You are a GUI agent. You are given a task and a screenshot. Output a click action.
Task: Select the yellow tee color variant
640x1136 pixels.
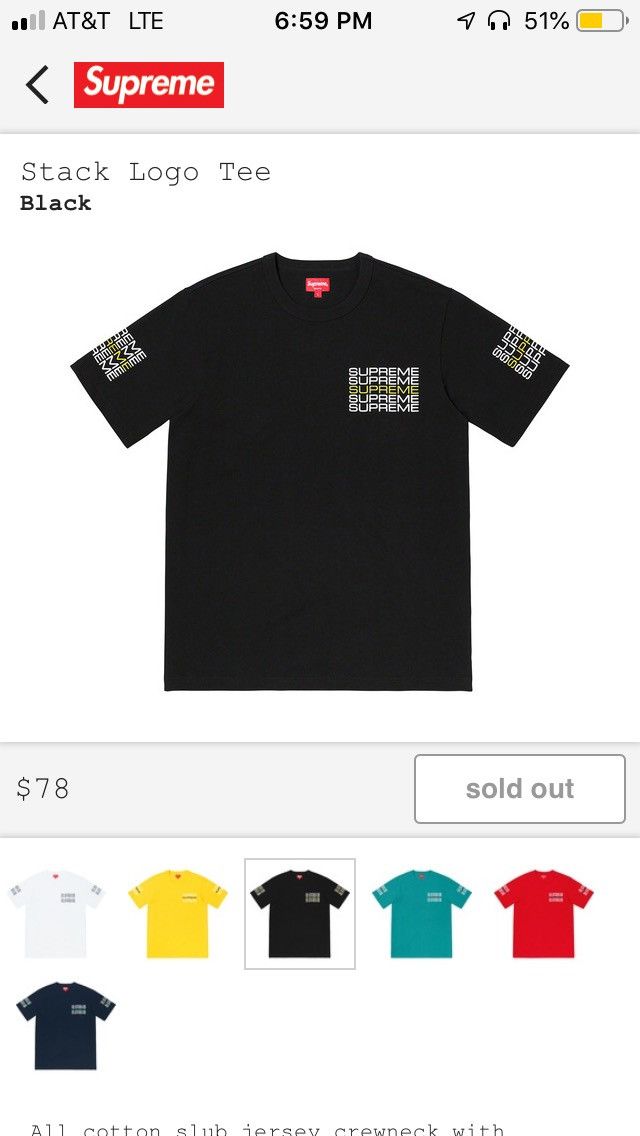(x=178, y=913)
